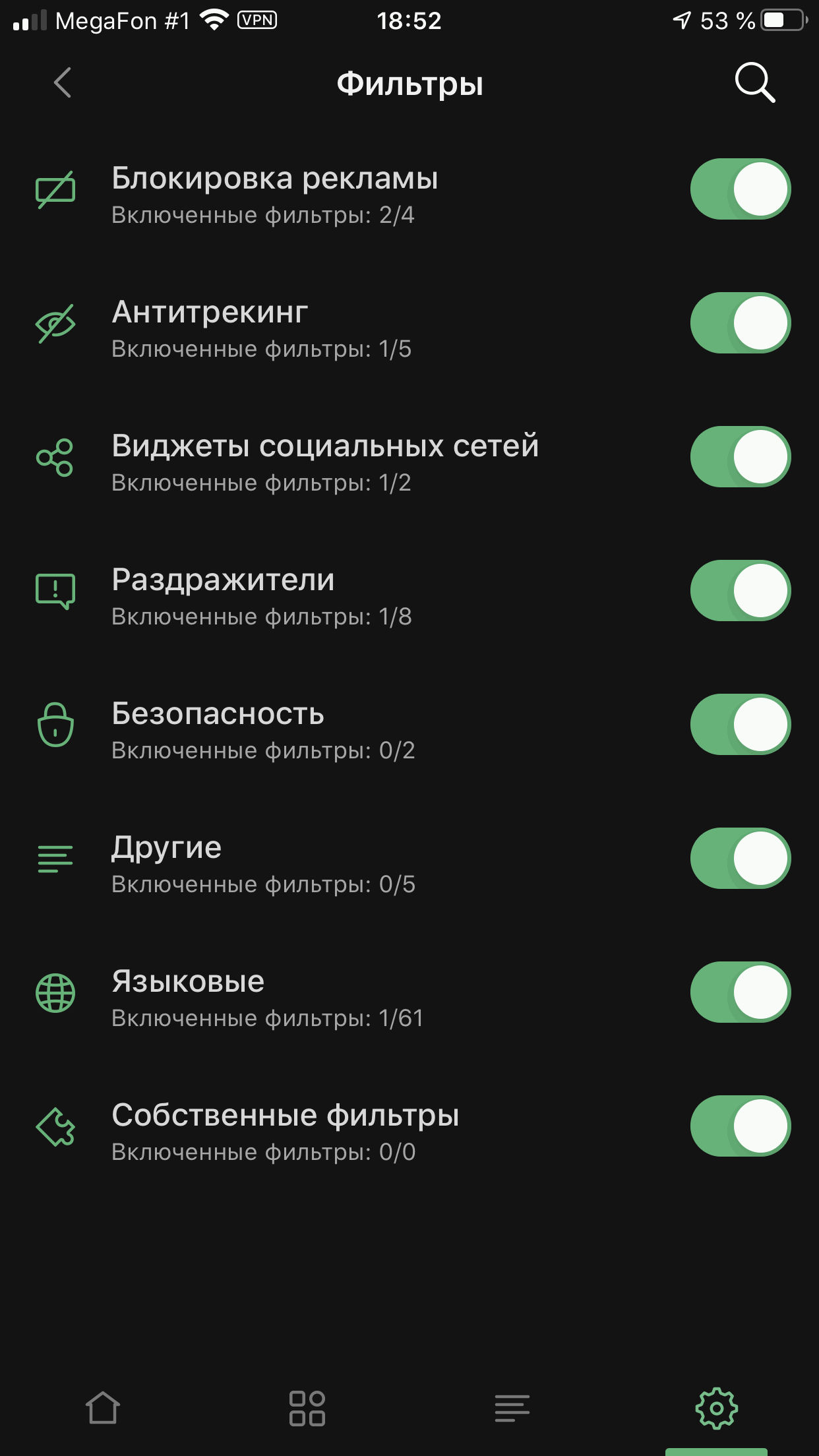Disable the Безопасность toggle
819x1456 pixels.
click(x=740, y=725)
